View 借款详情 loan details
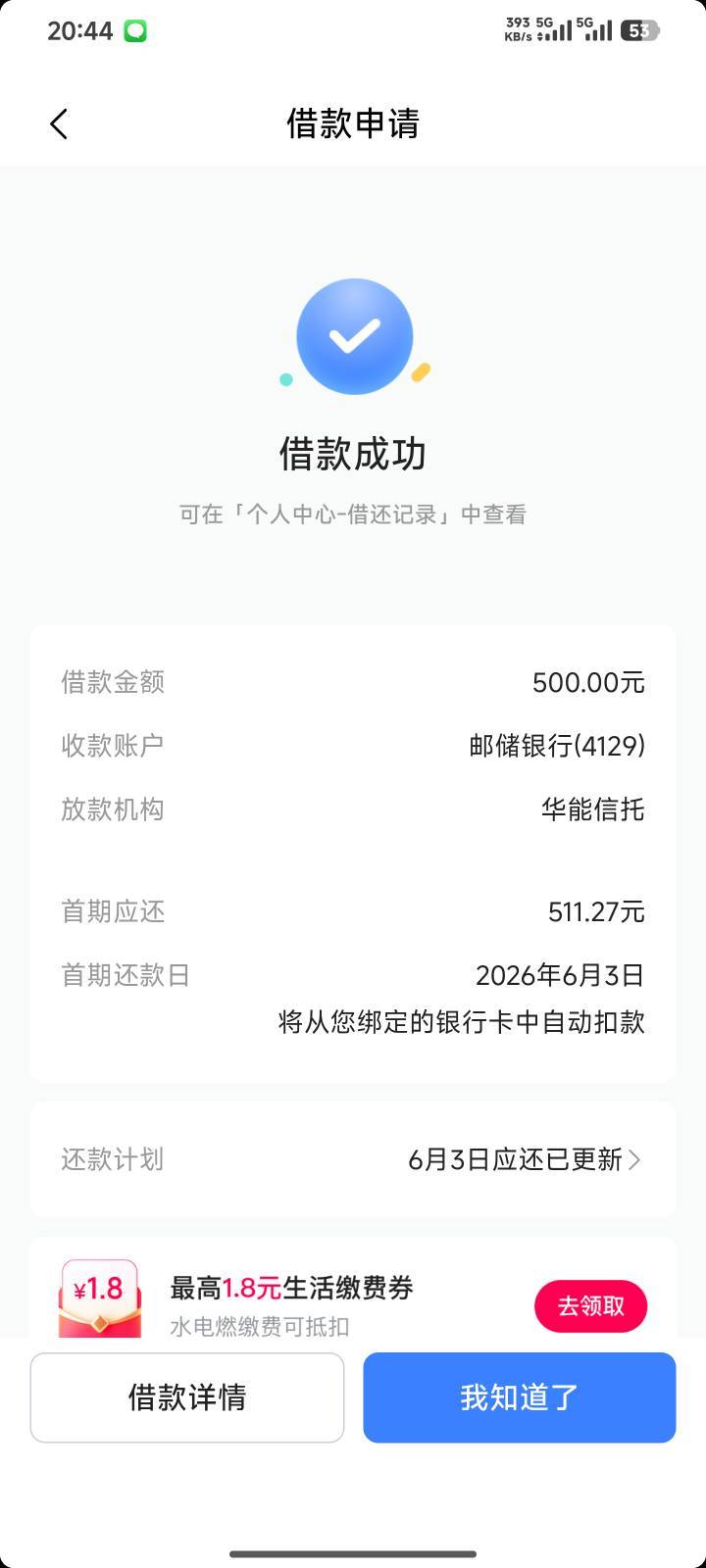 pyautogui.click(x=187, y=1397)
